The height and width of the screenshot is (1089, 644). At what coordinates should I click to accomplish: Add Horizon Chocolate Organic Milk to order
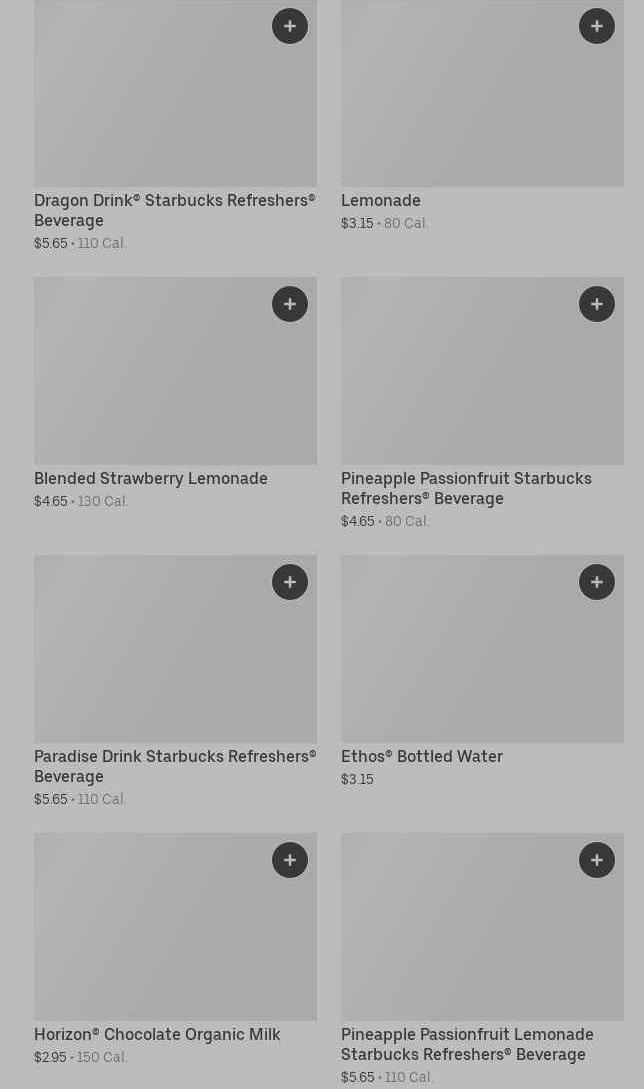pyautogui.click(x=290, y=860)
